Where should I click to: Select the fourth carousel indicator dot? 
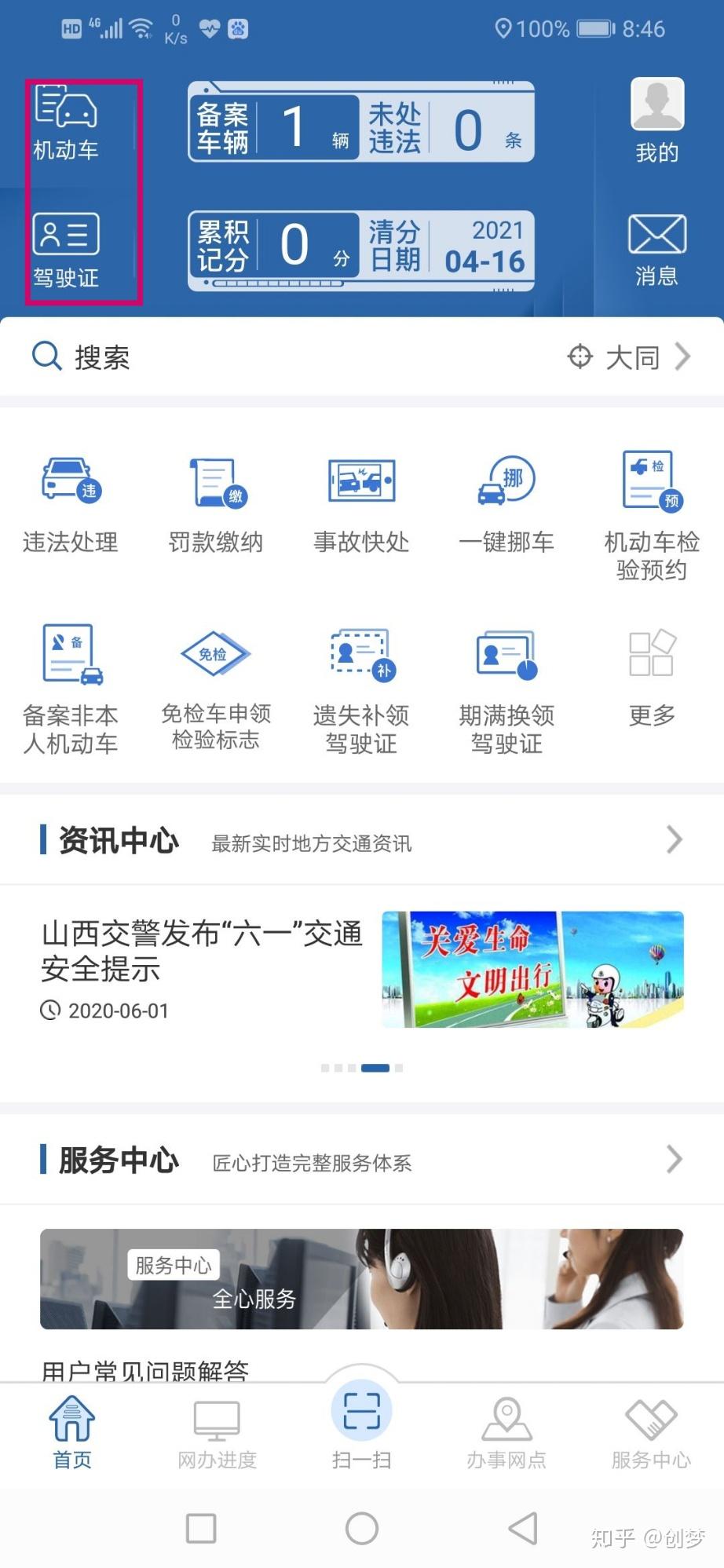pyautogui.click(x=375, y=1068)
